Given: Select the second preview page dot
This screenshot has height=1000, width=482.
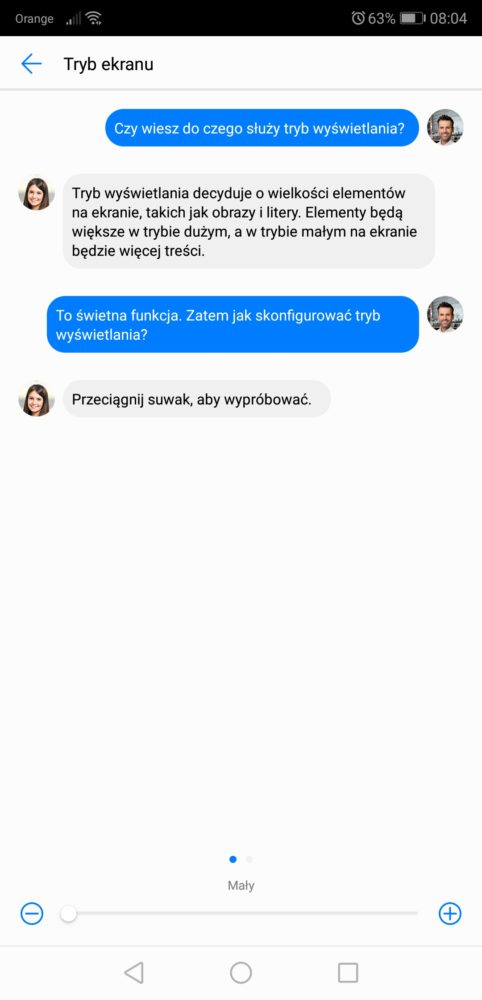Looking at the screenshot, I should coord(249,860).
